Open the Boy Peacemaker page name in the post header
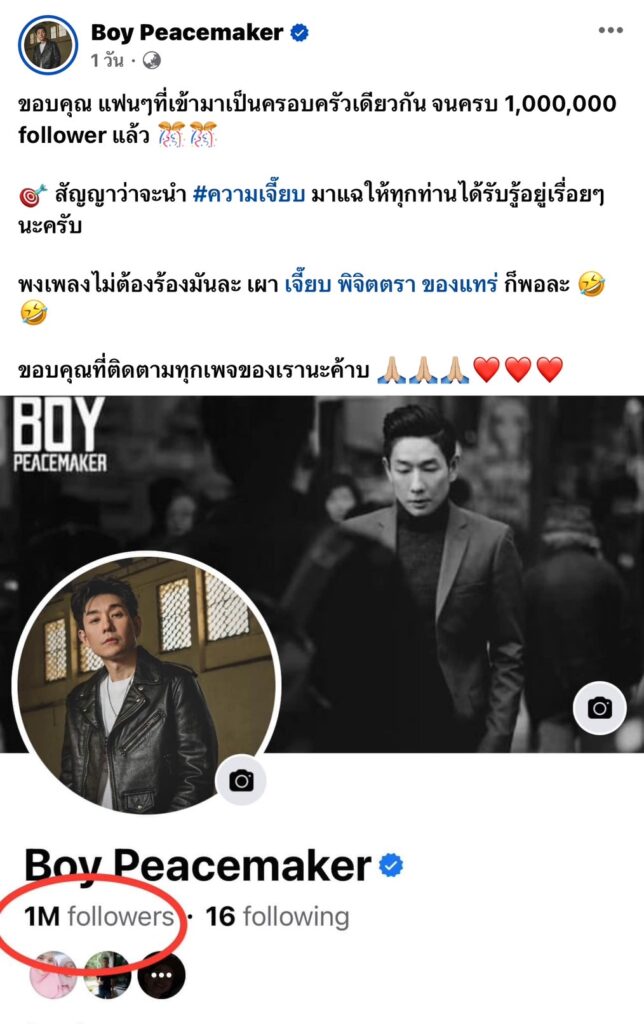This screenshot has height=1024, width=644. point(187,32)
